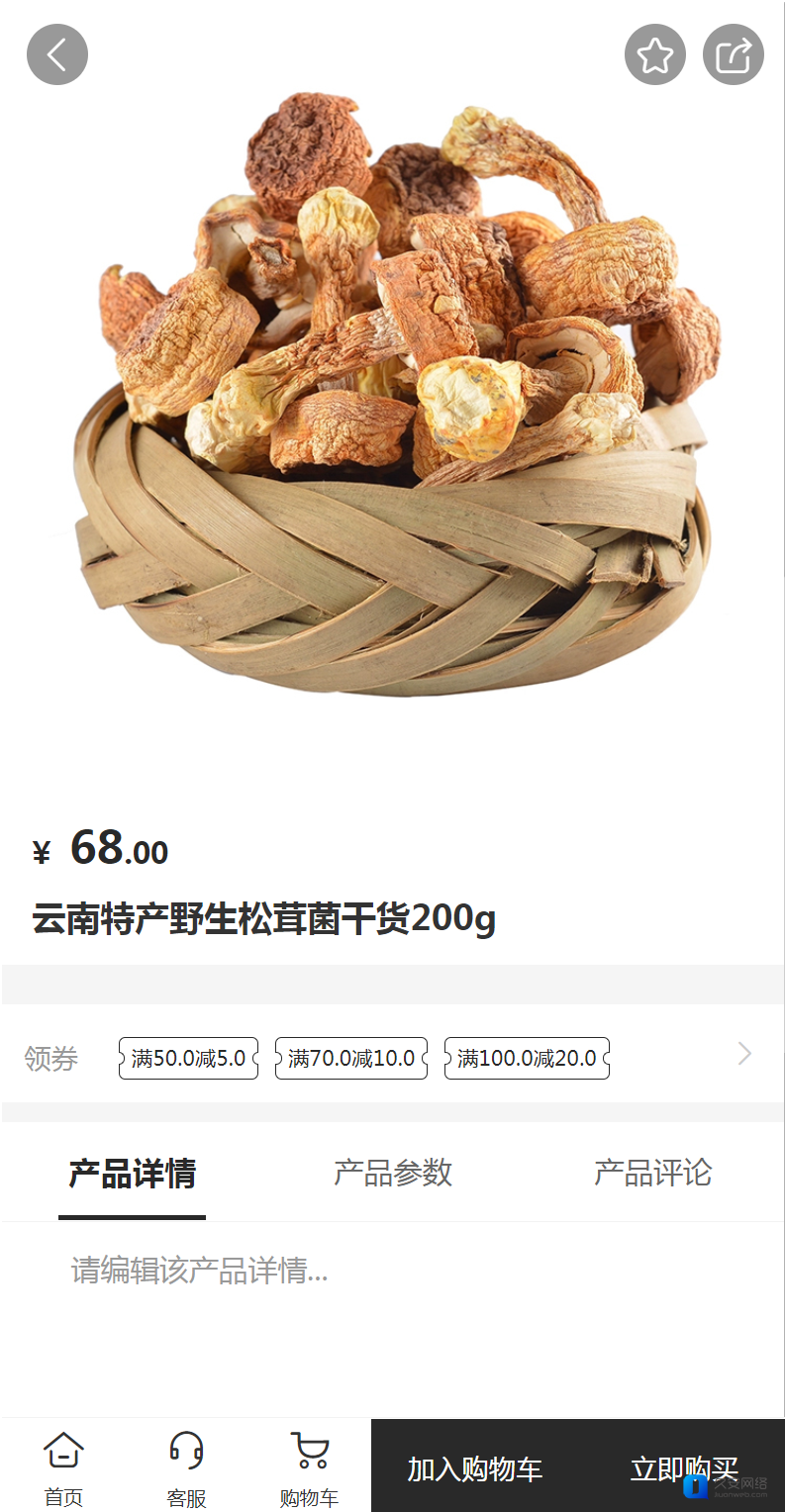785x1512 pixels.
Task: Go back using the arrow icon
Action: pos(57,54)
